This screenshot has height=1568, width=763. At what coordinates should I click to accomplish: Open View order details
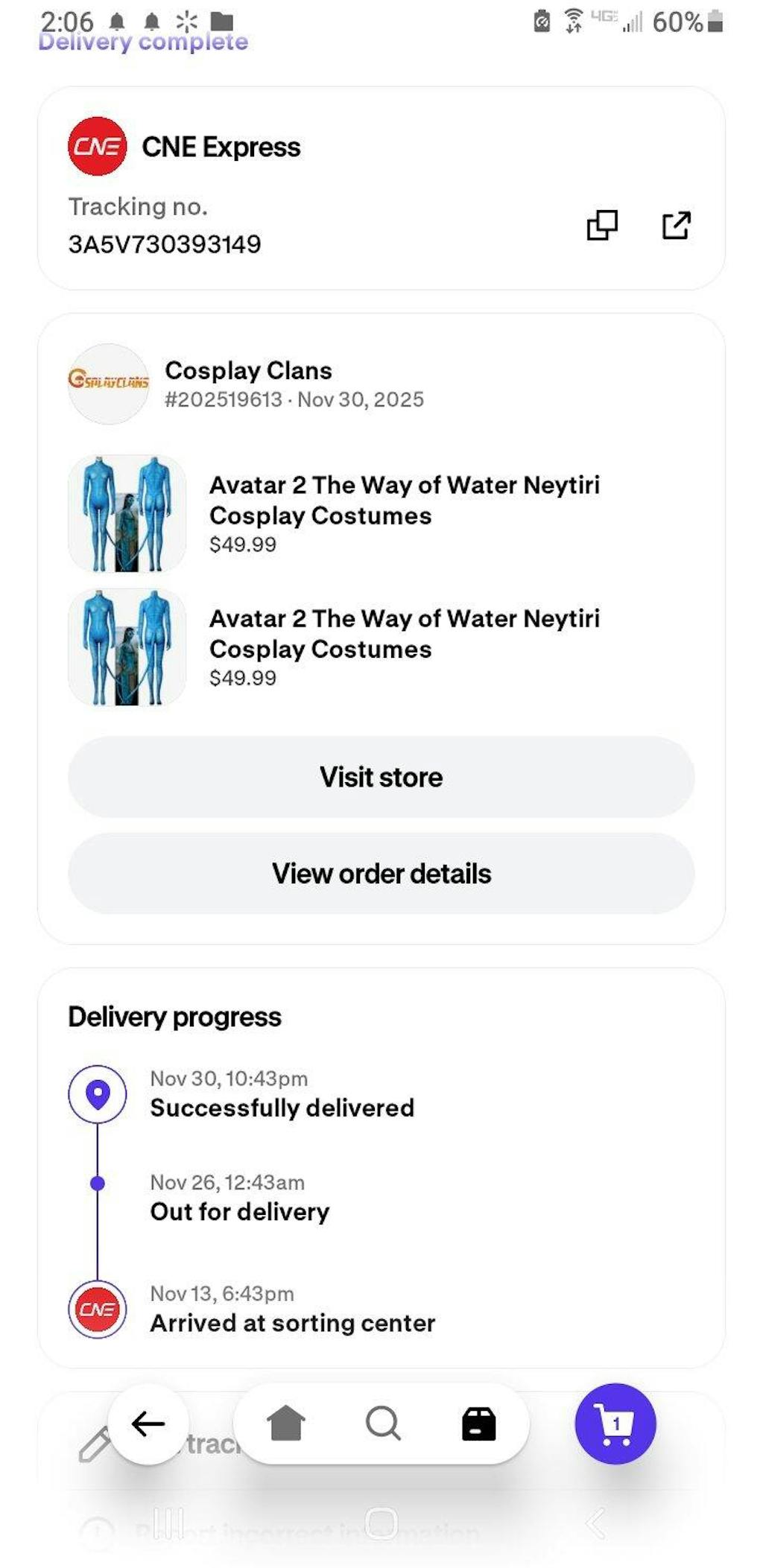[381, 873]
